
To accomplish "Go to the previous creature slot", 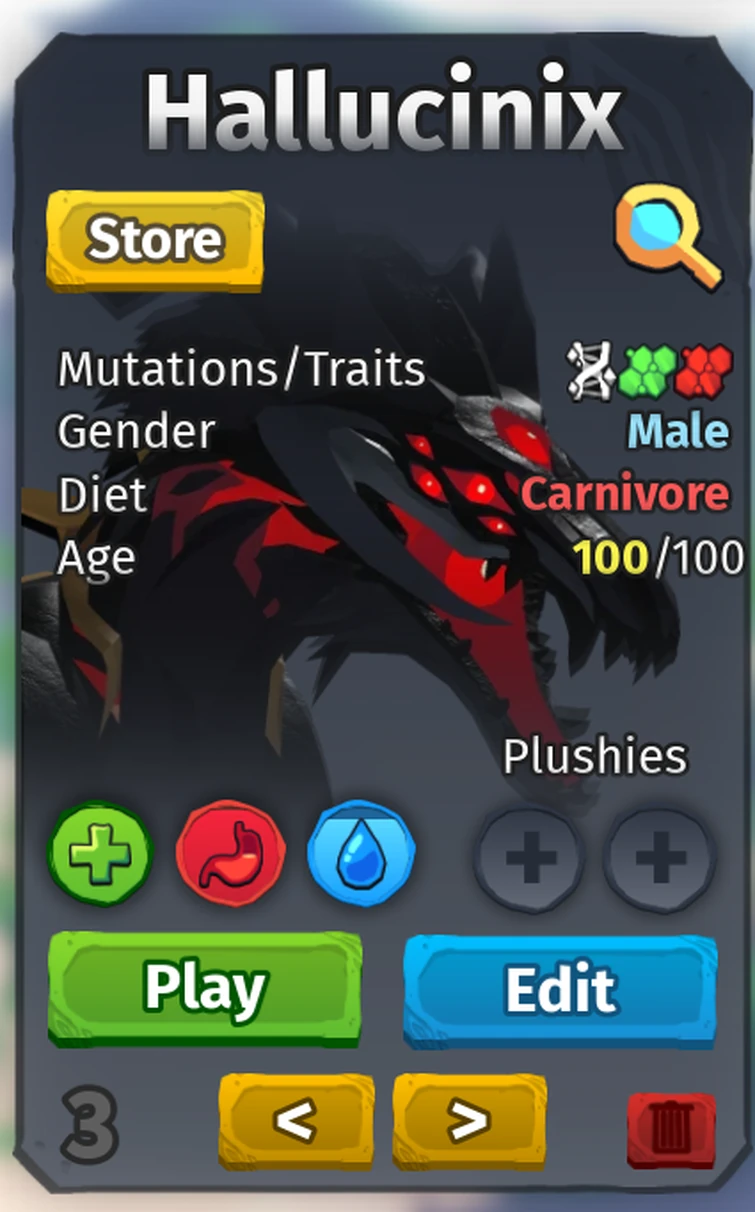I will pos(296,1120).
